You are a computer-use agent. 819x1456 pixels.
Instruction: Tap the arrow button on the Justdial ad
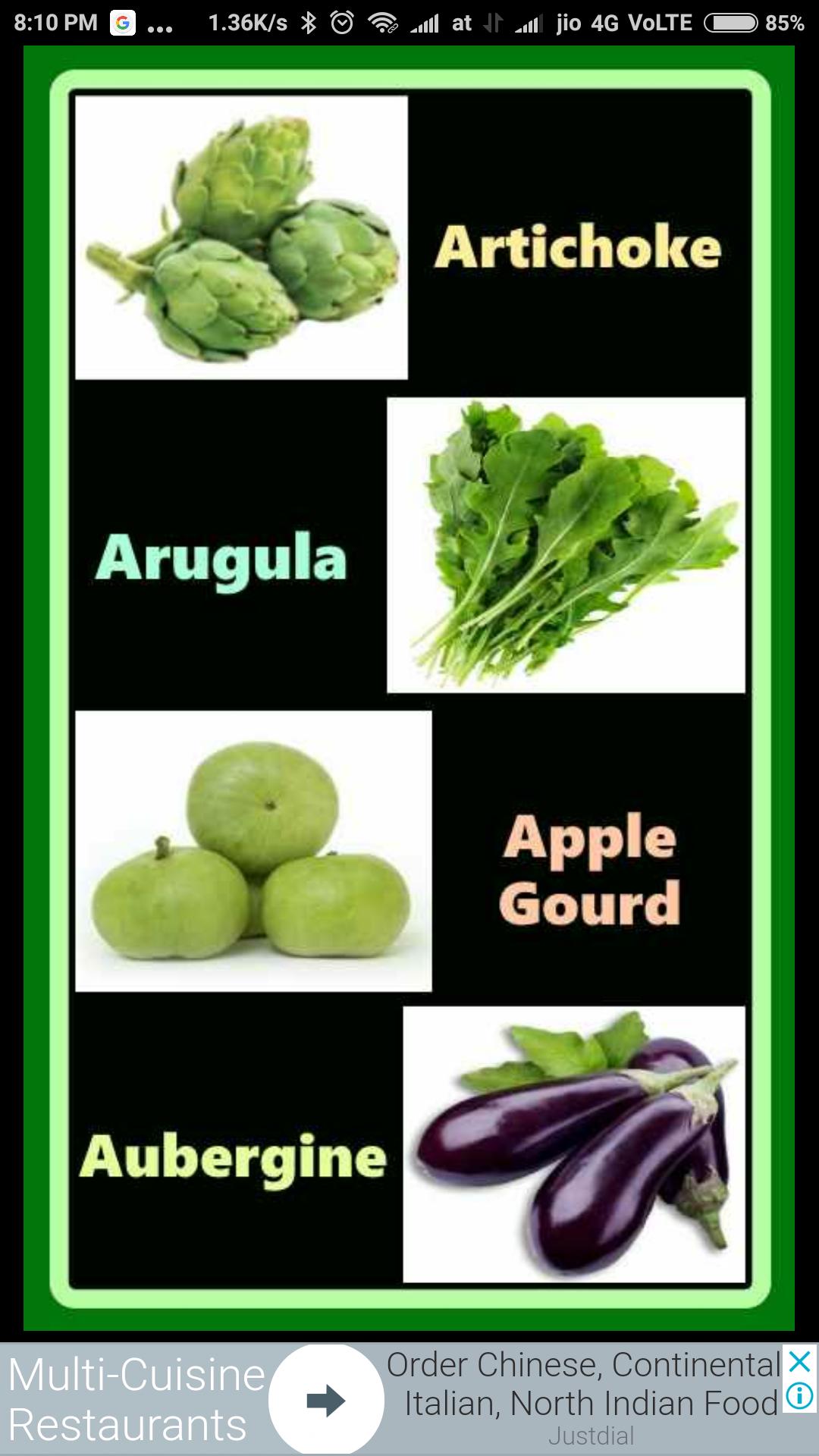coord(326,1400)
